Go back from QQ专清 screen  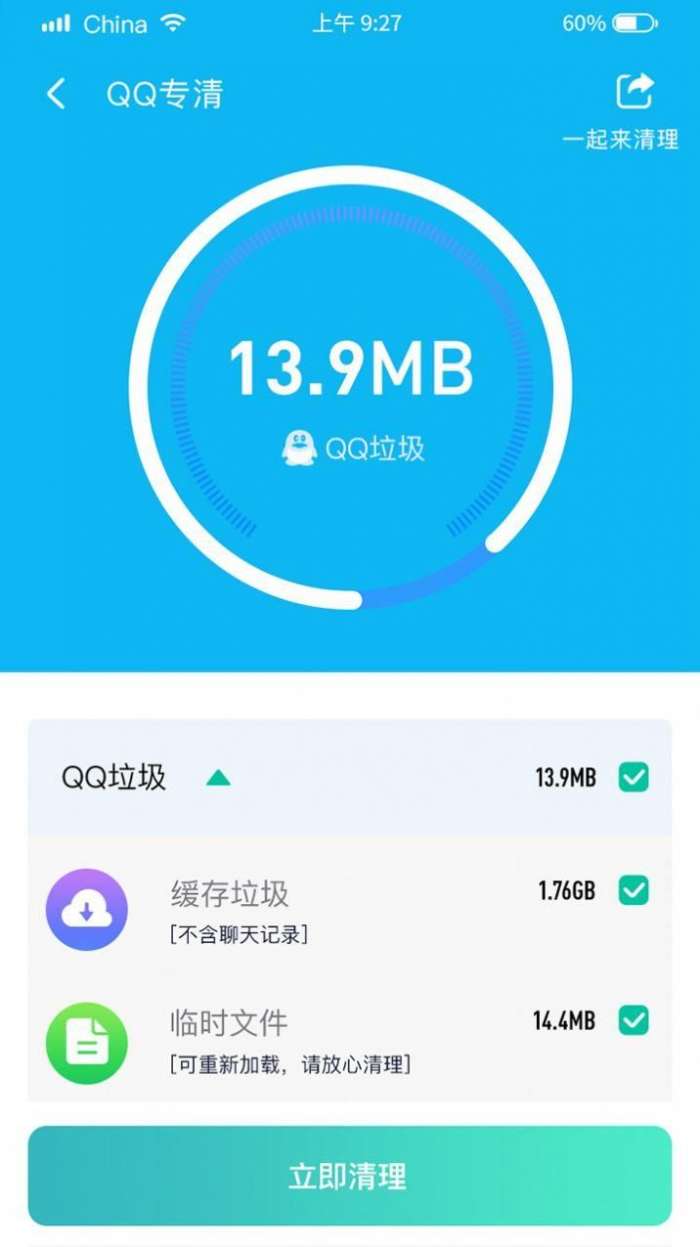coord(56,94)
